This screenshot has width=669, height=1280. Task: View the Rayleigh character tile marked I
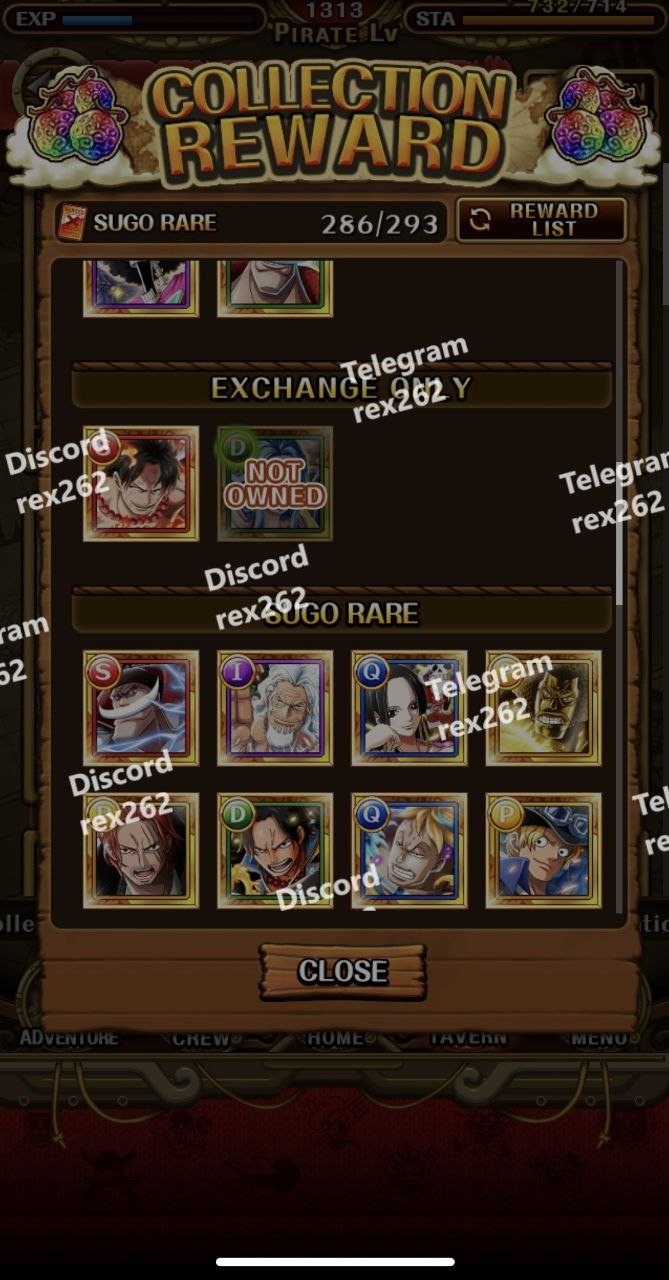coord(275,708)
